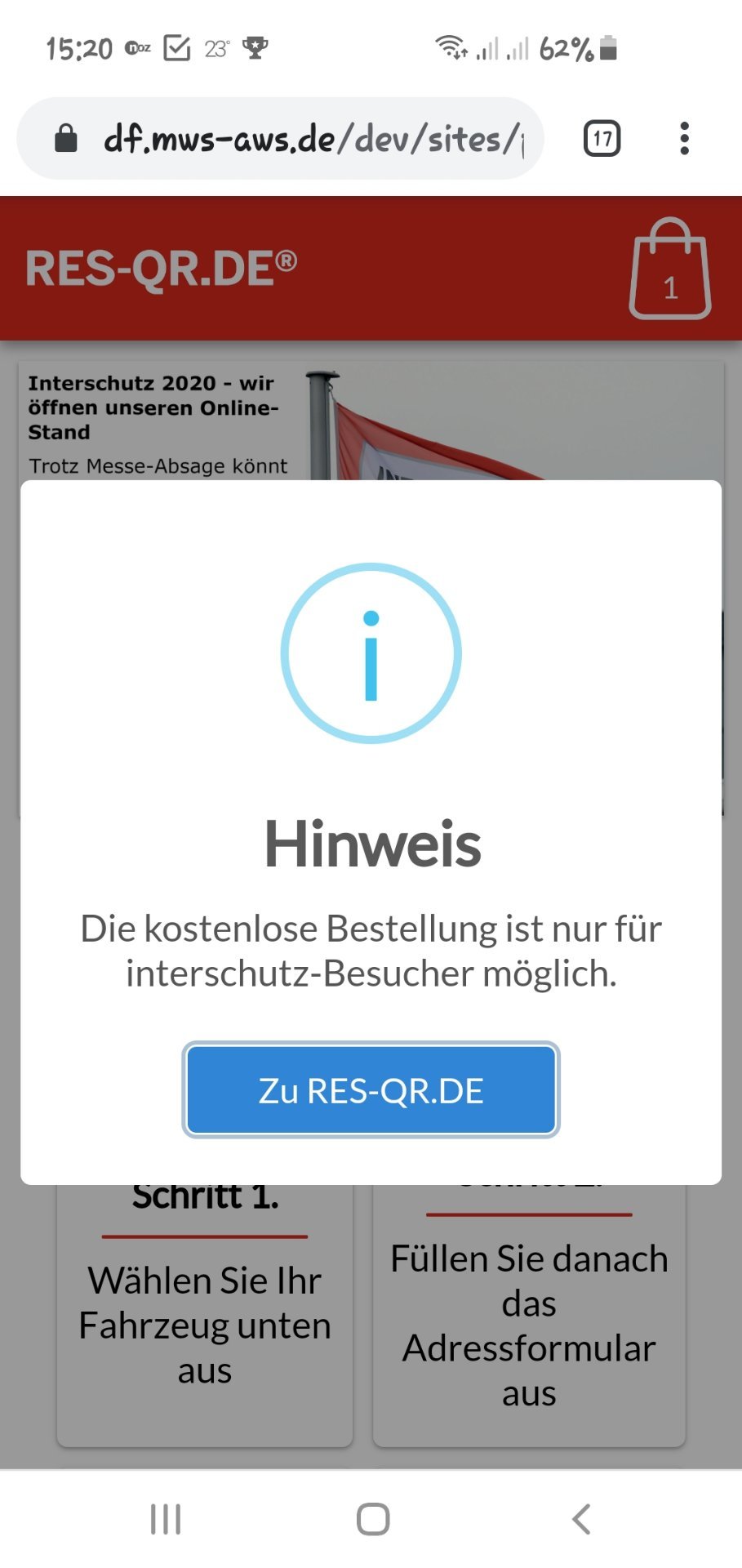The image size is (742, 1568).
Task: Open the browser tab switcher showing 17
Action: pyautogui.click(x=602, y=139)
